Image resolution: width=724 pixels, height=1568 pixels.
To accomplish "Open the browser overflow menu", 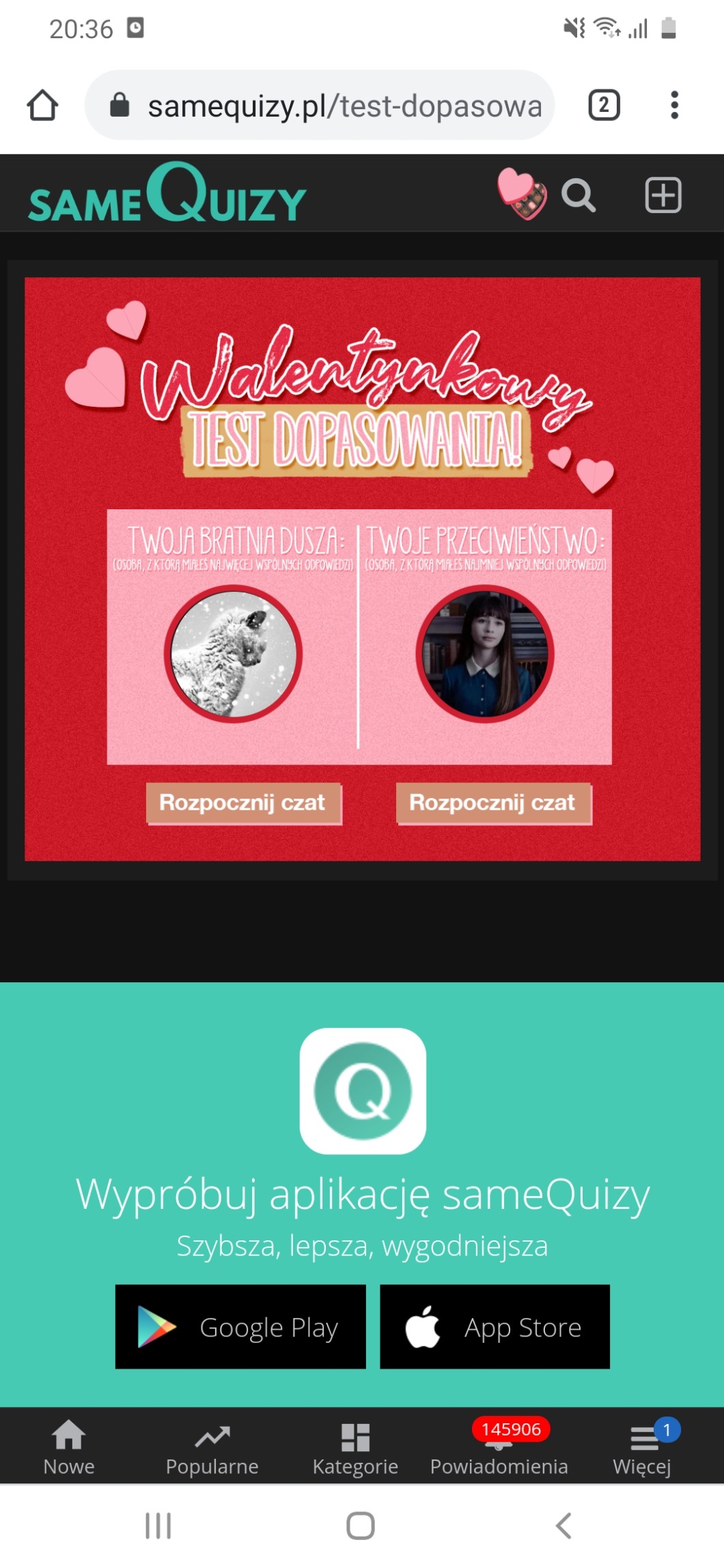I will point(674,105).
